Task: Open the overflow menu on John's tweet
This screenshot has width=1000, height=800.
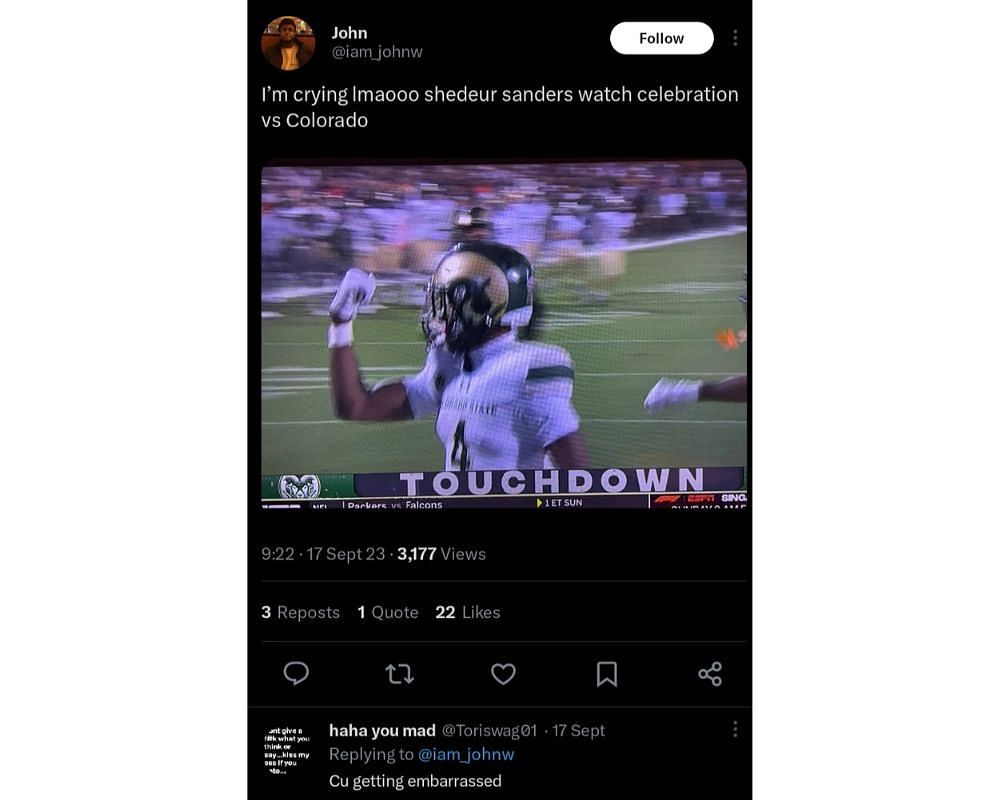Action: click(735, 38)
